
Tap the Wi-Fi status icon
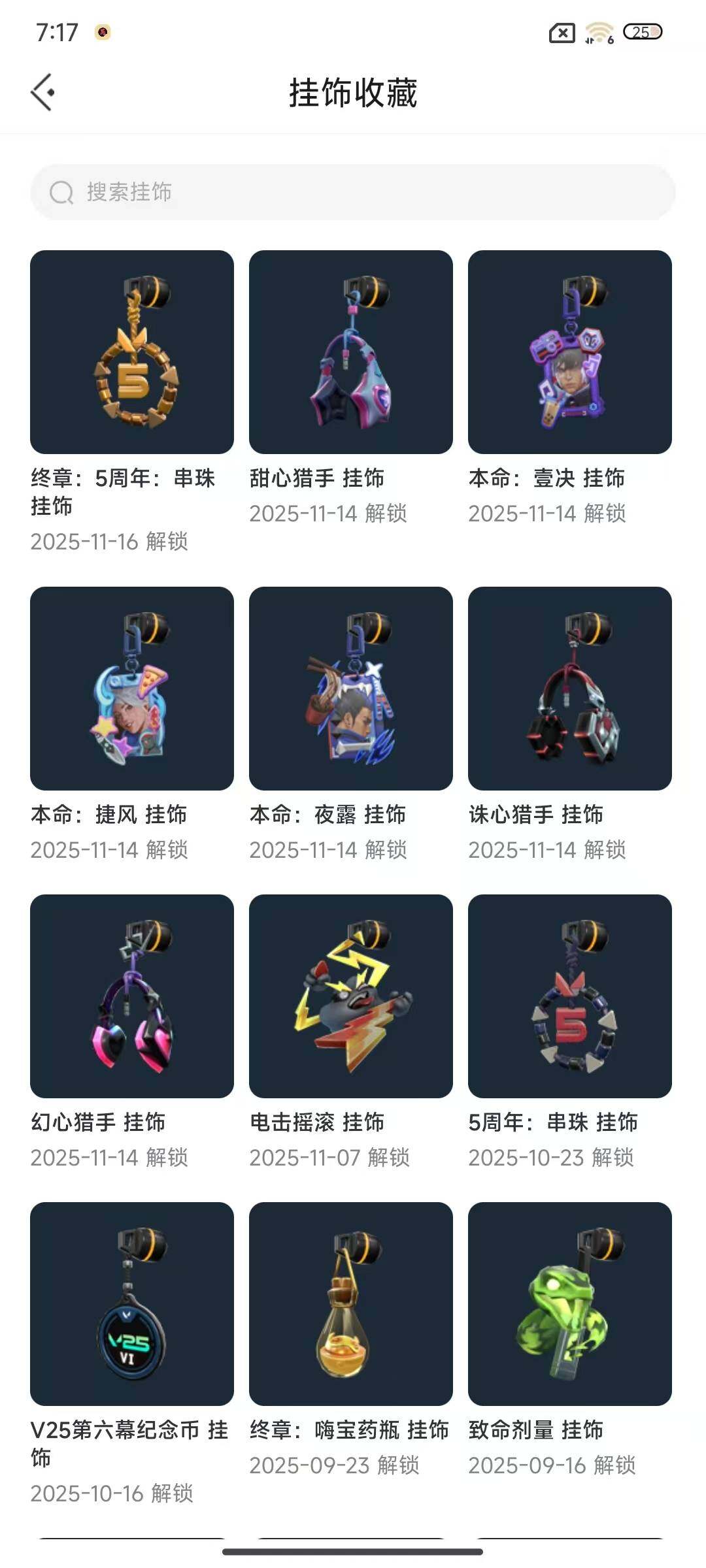(x=598, y=31)
